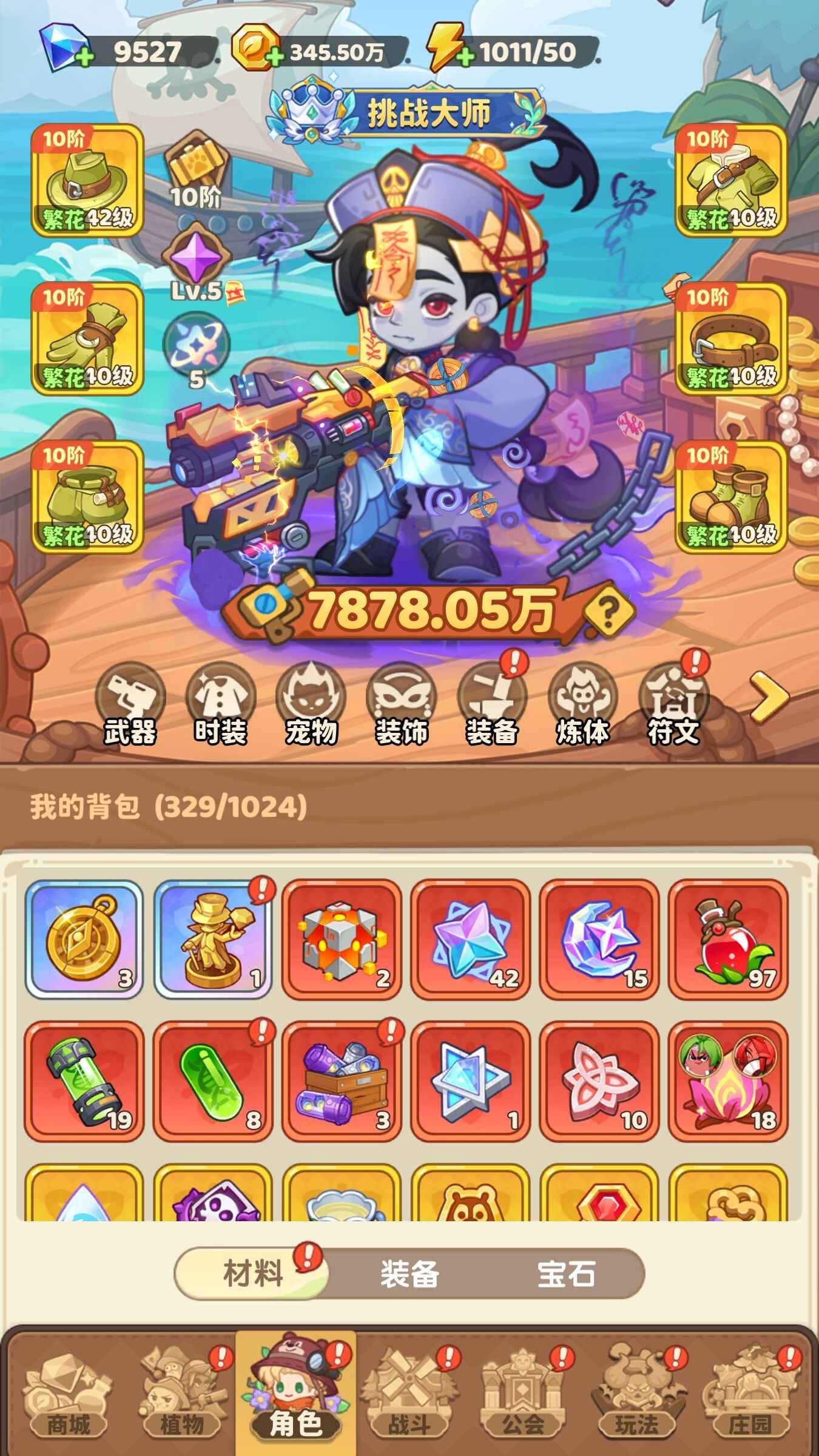
Task: Open the 武器 (weapon) menu
Action: 130,704
